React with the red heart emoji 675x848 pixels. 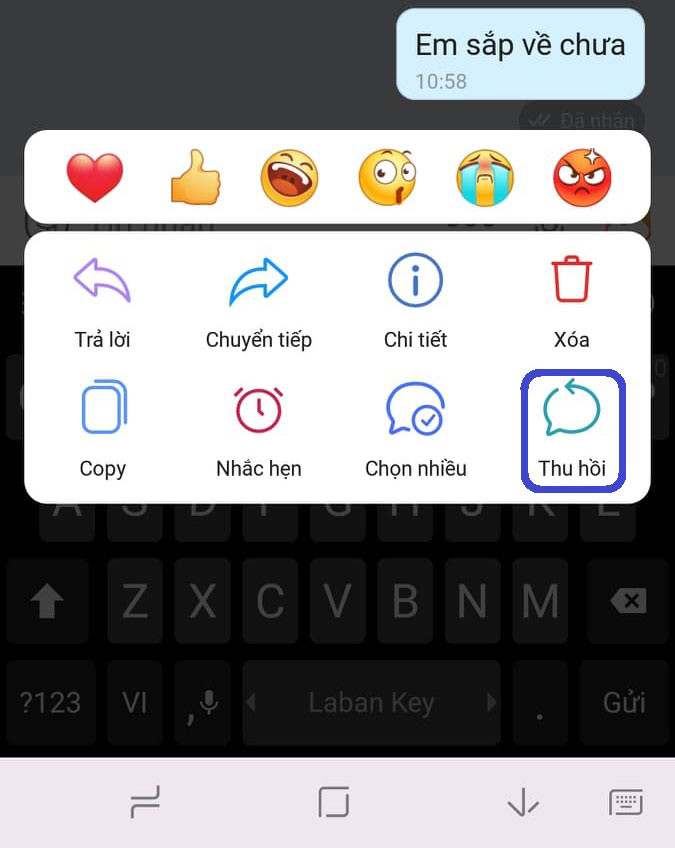[95, 178]
